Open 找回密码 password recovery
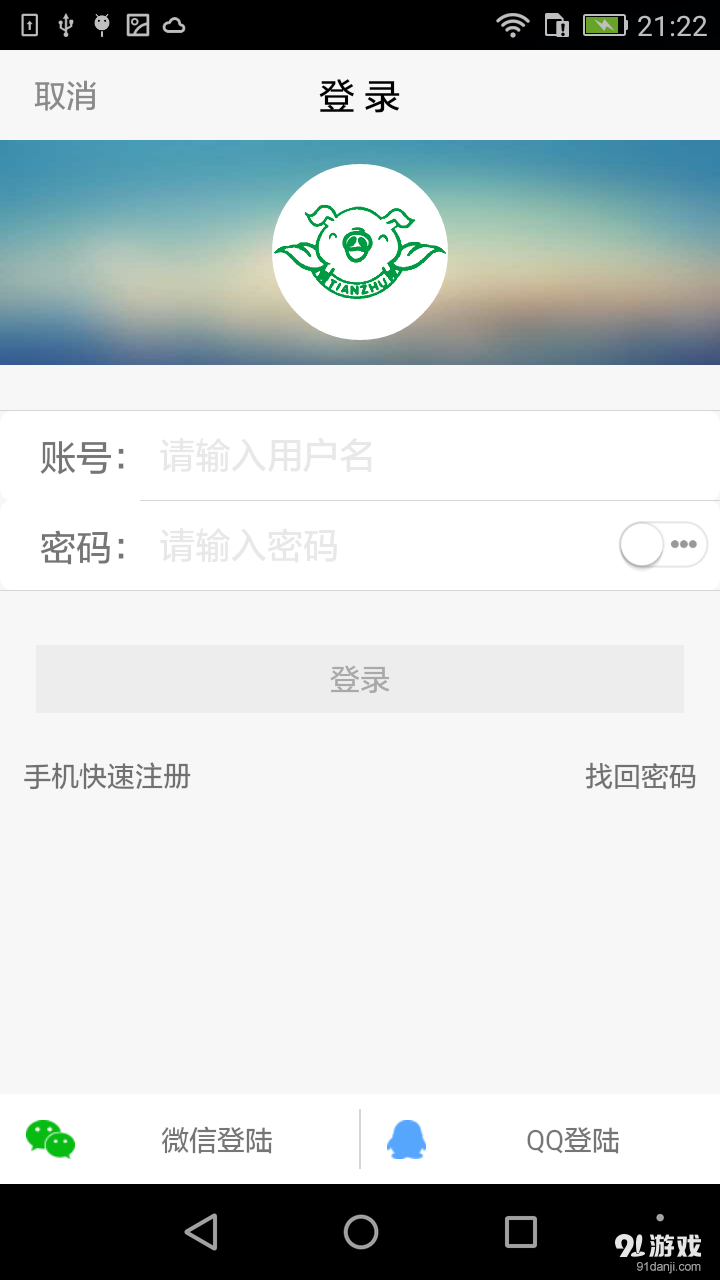Screen dimensions: 720x1280 pos(642,777)
